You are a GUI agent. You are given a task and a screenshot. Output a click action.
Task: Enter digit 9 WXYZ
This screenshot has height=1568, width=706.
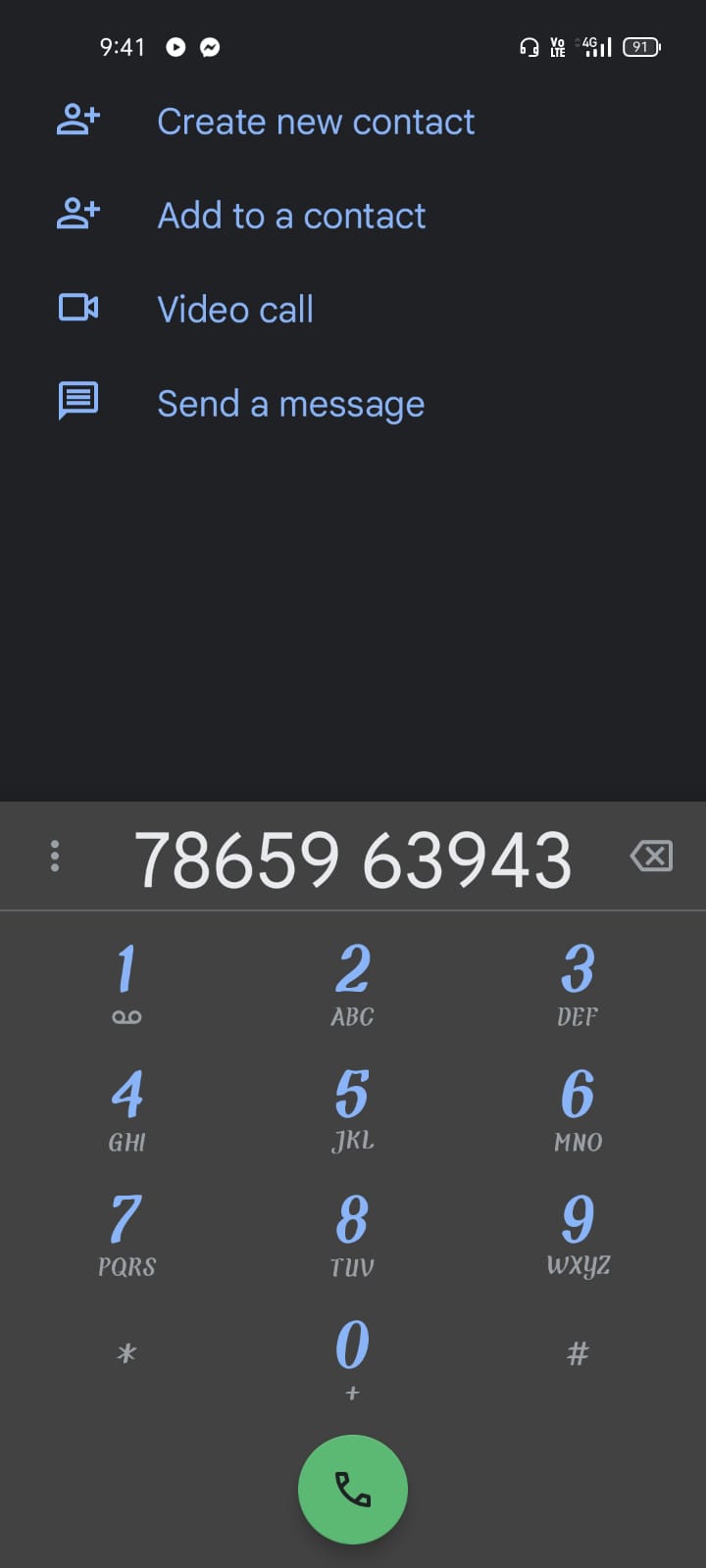click(578, 1233)
